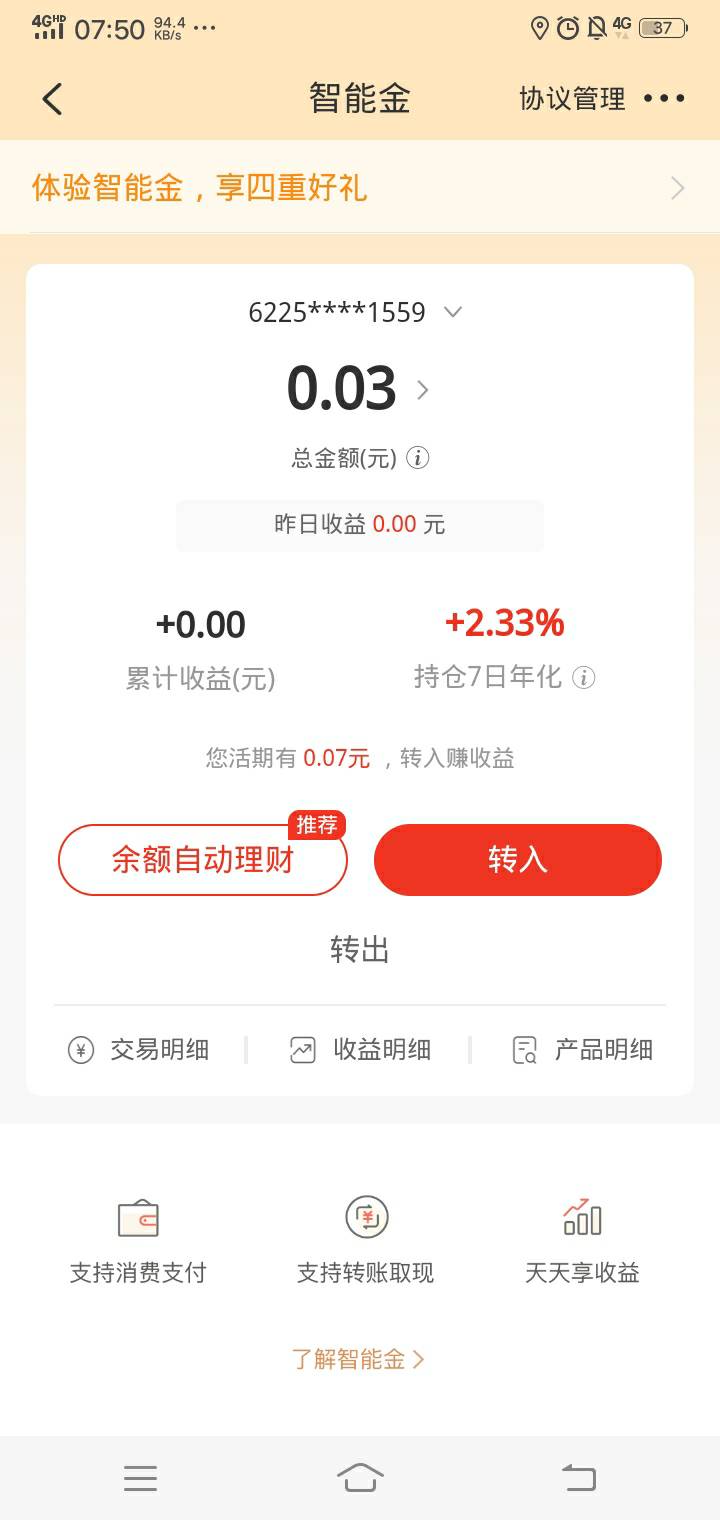Open the three-dot overflow menu
Viewport: 720px width, 1520px height.
tap(664, 98)
